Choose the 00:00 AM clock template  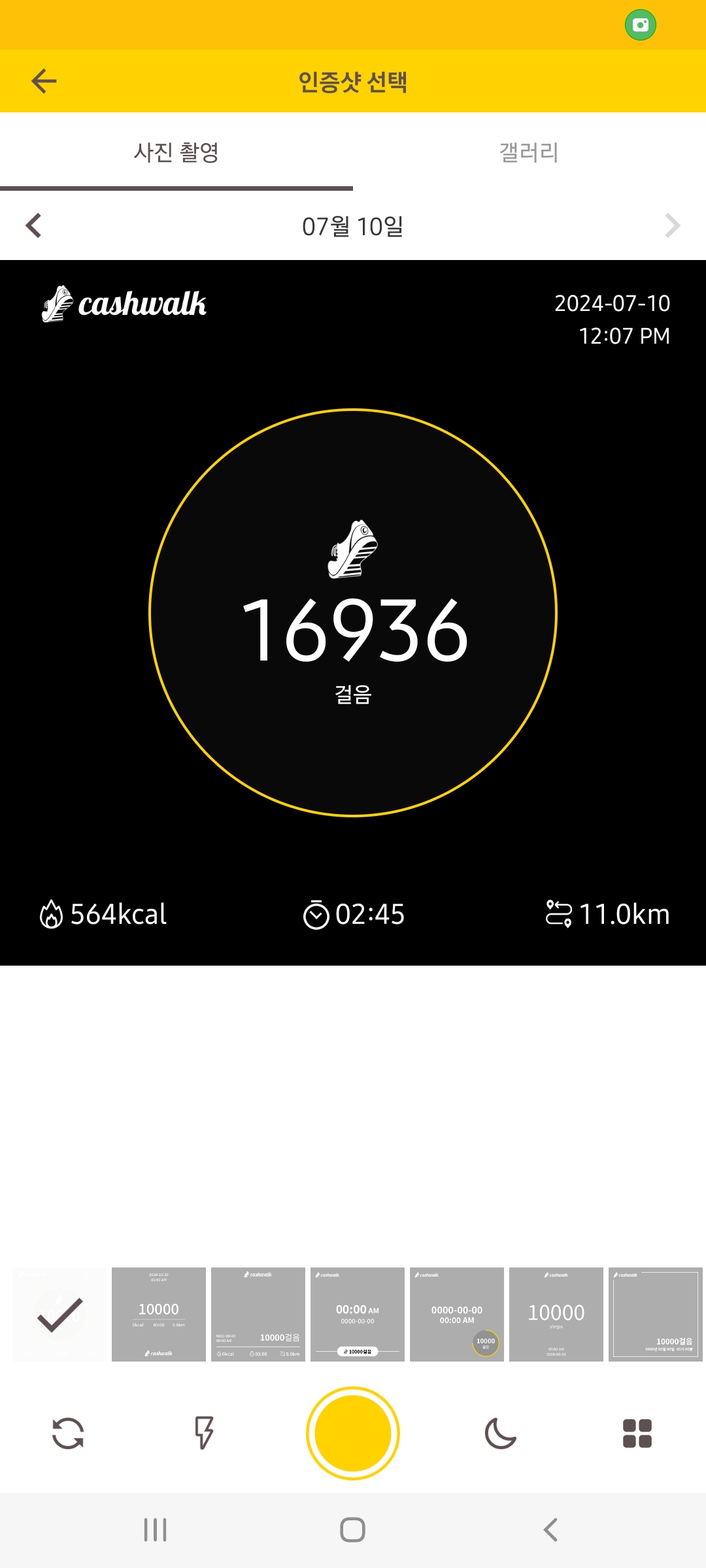tap(358, 1315)
